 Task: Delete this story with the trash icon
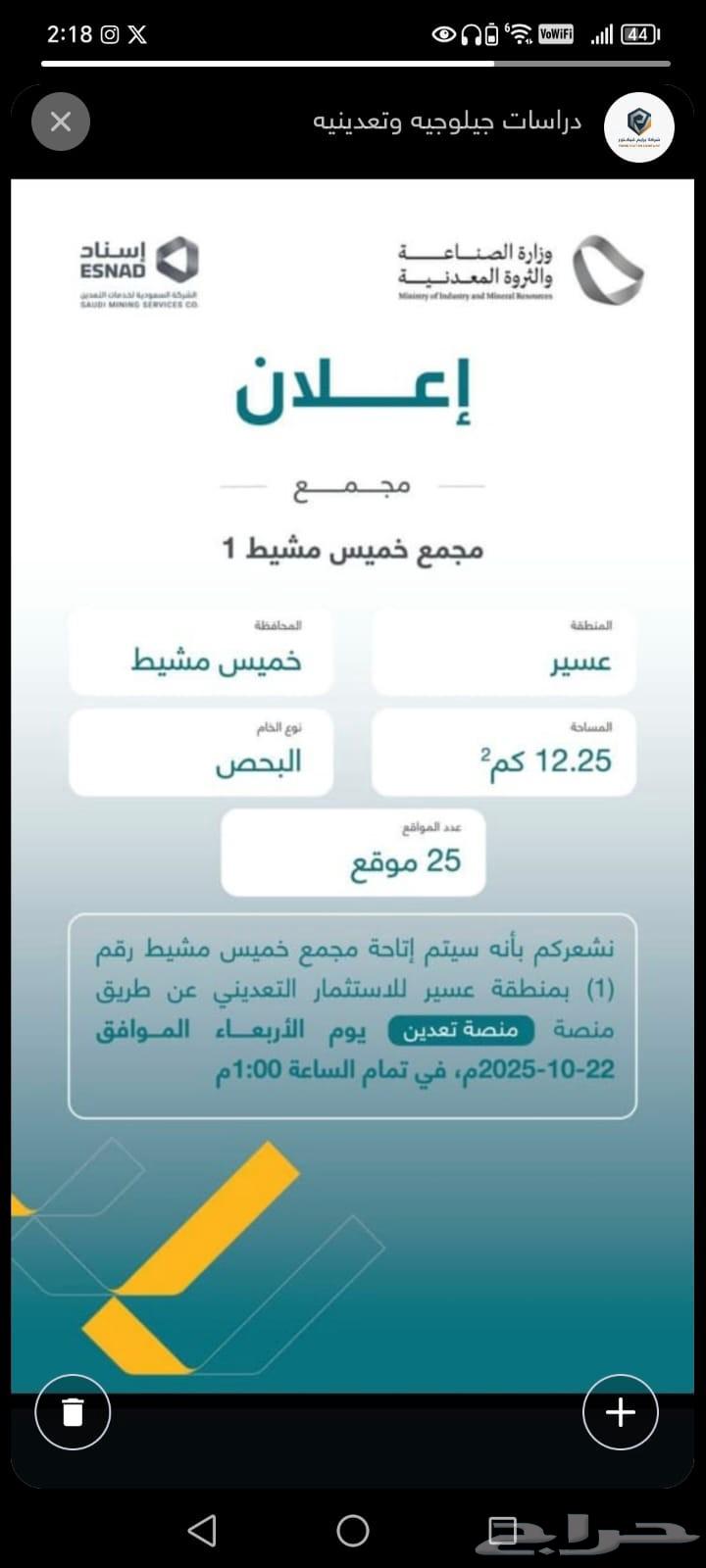tap(73, 1412)
